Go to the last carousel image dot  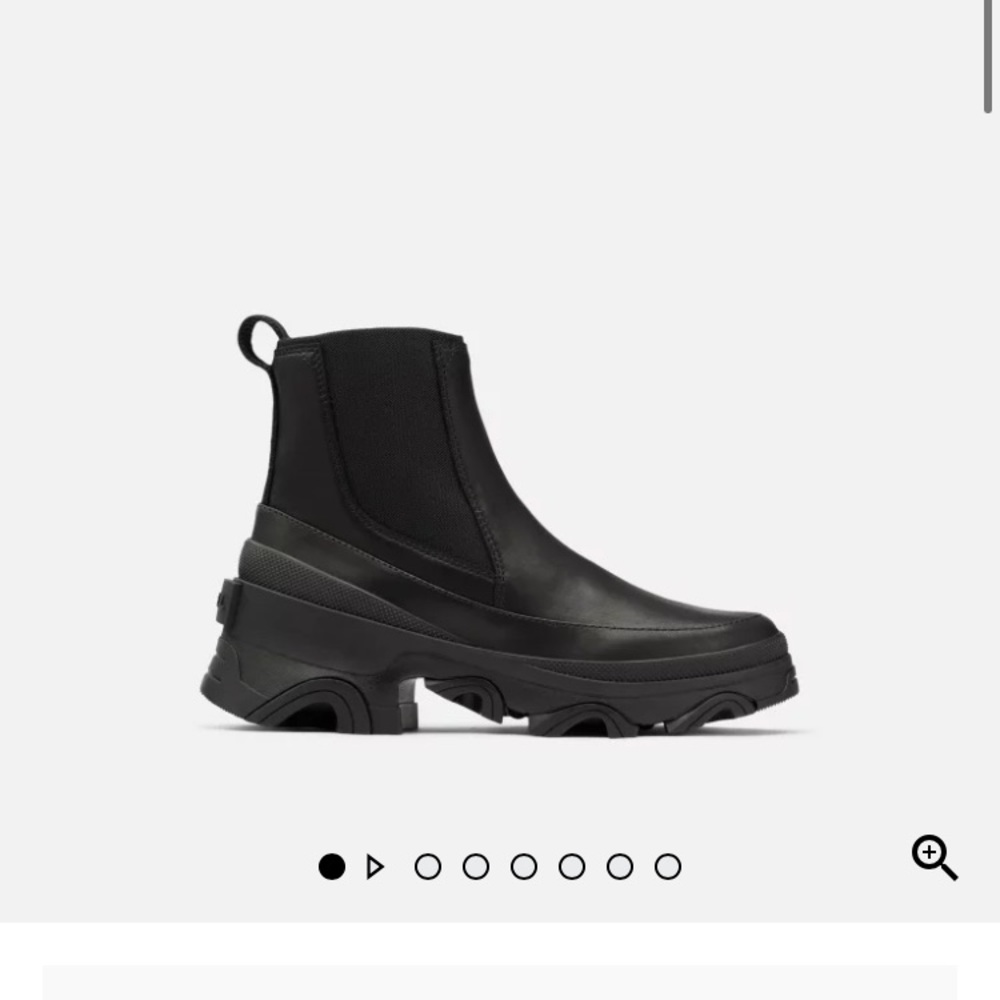click(668, 867)
